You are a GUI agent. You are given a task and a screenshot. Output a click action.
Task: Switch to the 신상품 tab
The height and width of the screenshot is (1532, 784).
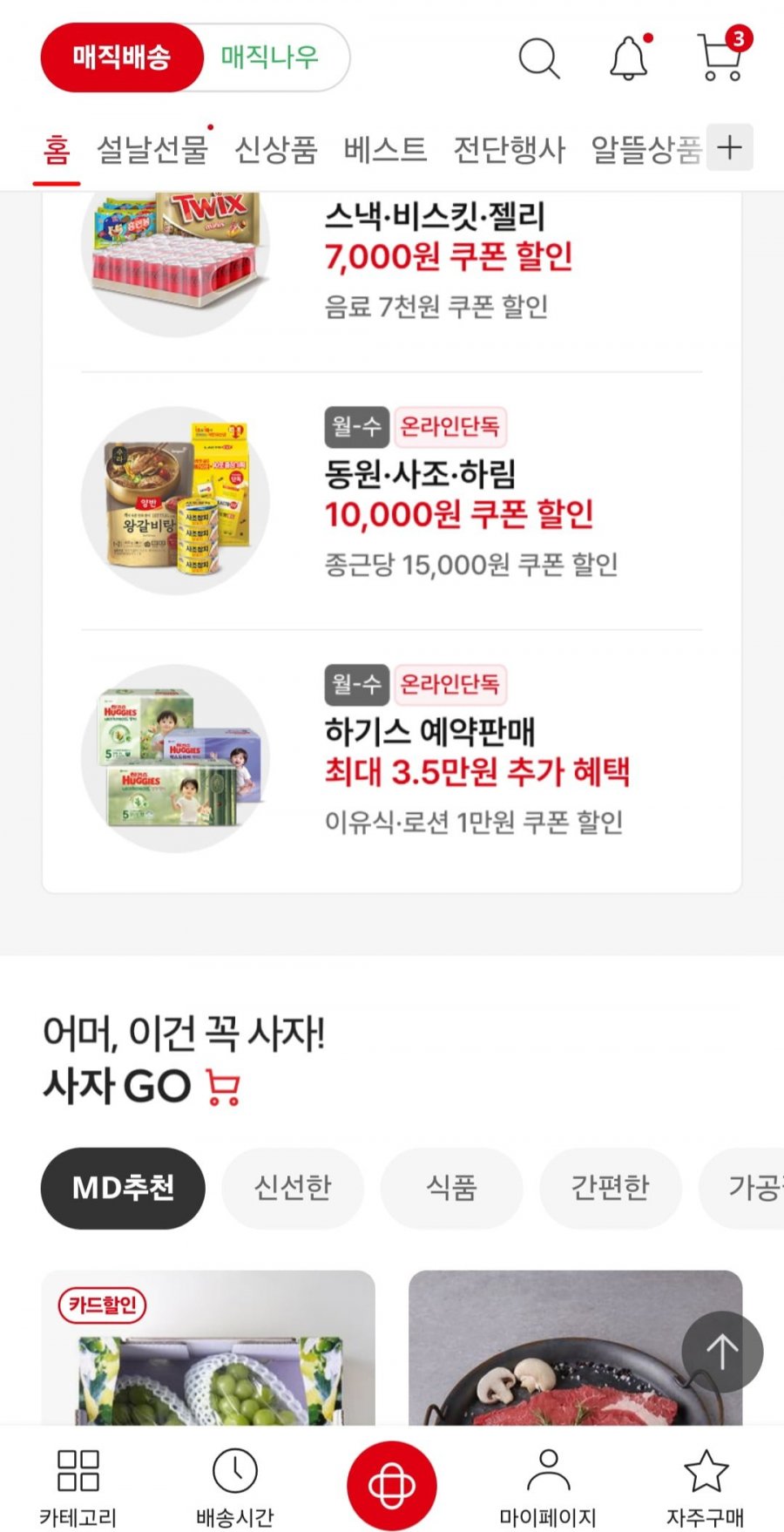(276, 149)
